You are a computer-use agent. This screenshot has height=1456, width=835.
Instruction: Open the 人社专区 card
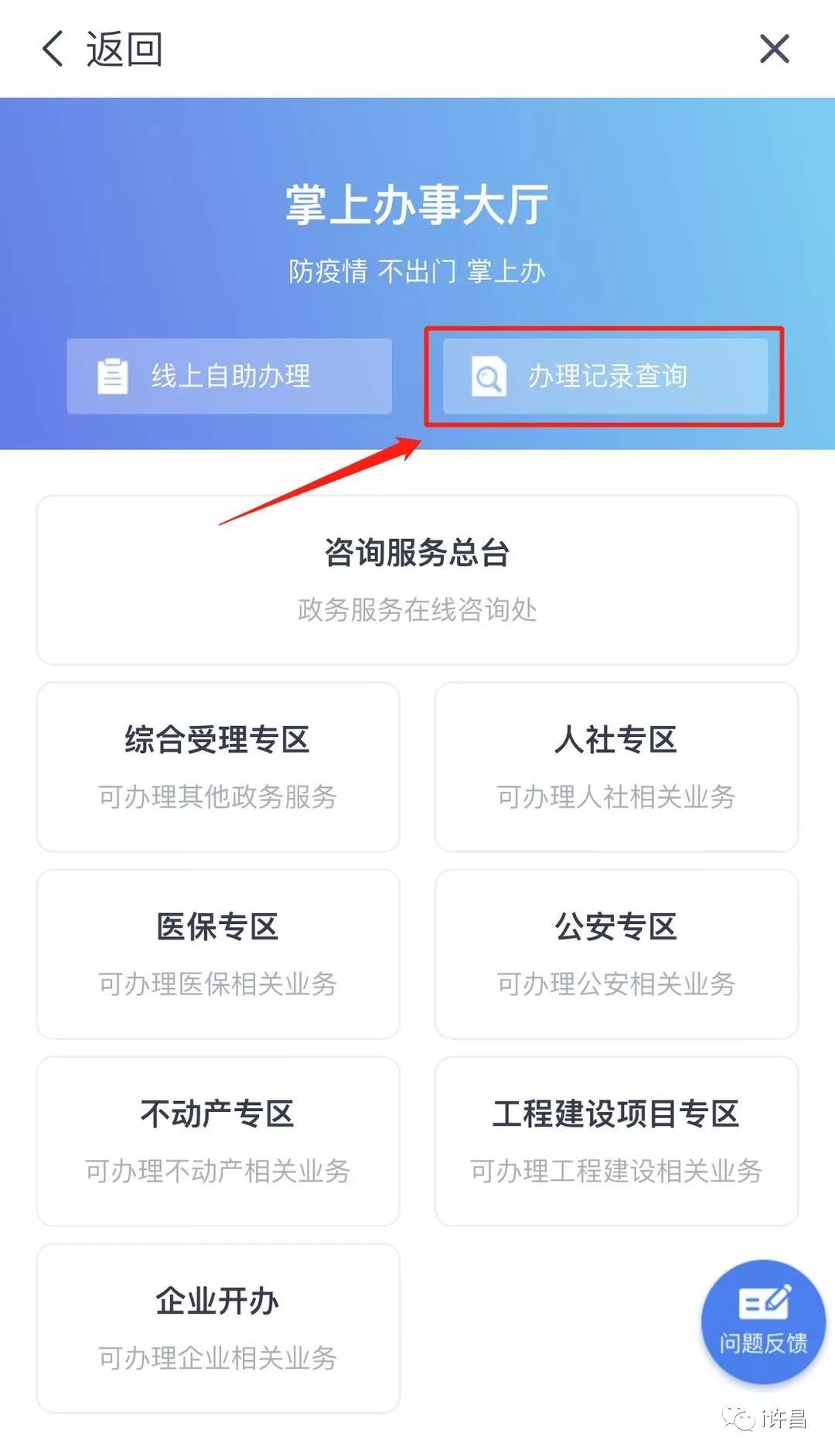point(616,767)
